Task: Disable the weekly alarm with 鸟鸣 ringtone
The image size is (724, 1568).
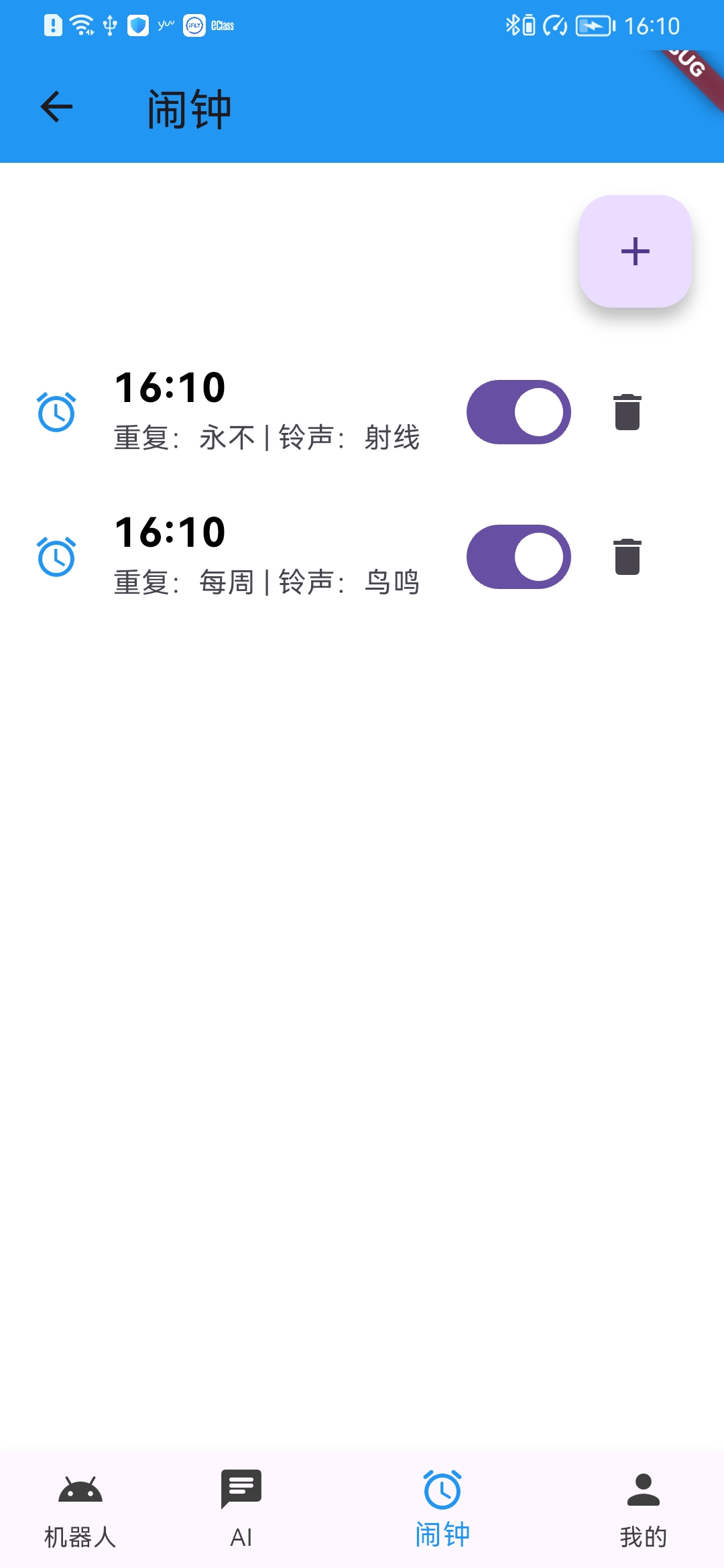Action: (519, 557)
